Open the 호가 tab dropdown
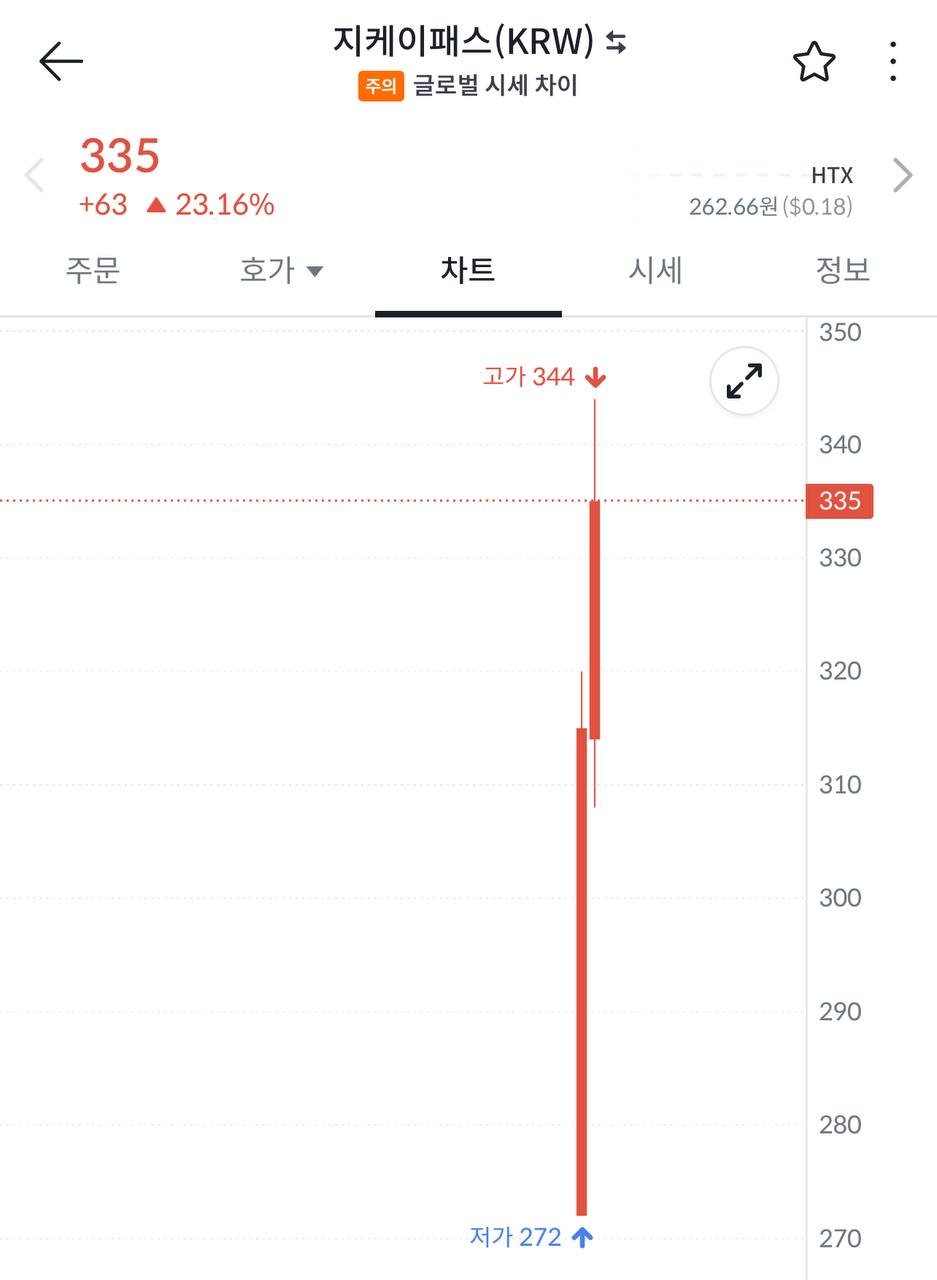Screen dimensions: 937x1280 pyautogui.click(x=281, y=270)
